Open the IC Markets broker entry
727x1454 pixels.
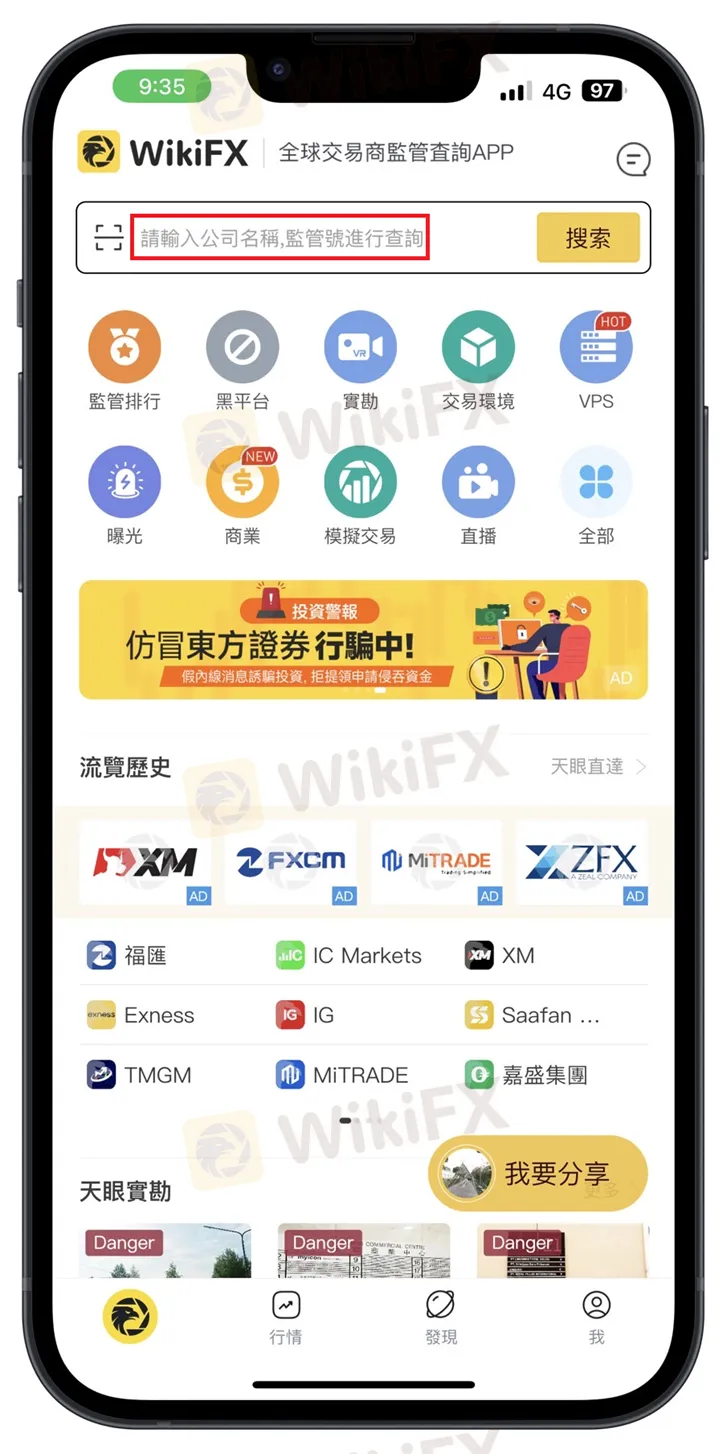350,956
